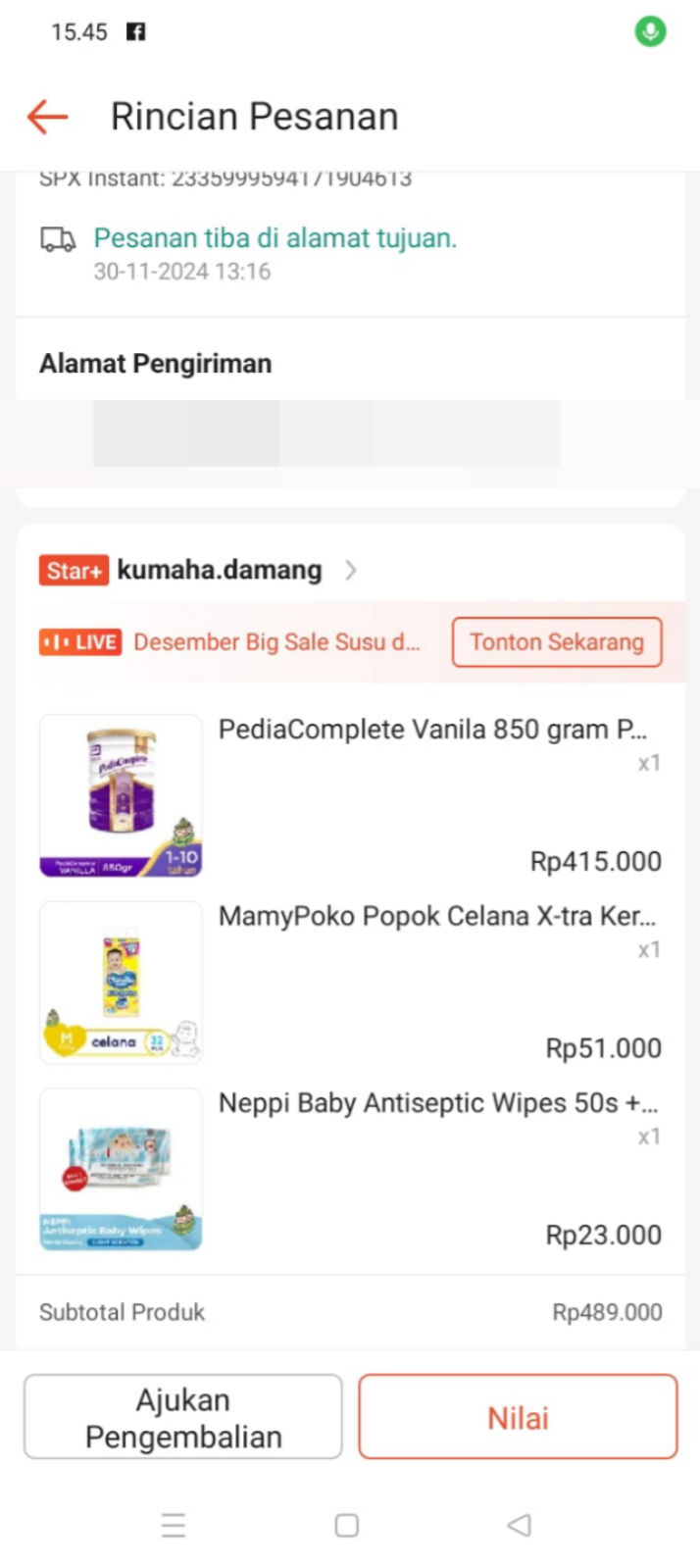Tap Ajukan Pengembalian to request a refund
The width and height of the screenshot is (700, 1568).
coord(183,1417)
